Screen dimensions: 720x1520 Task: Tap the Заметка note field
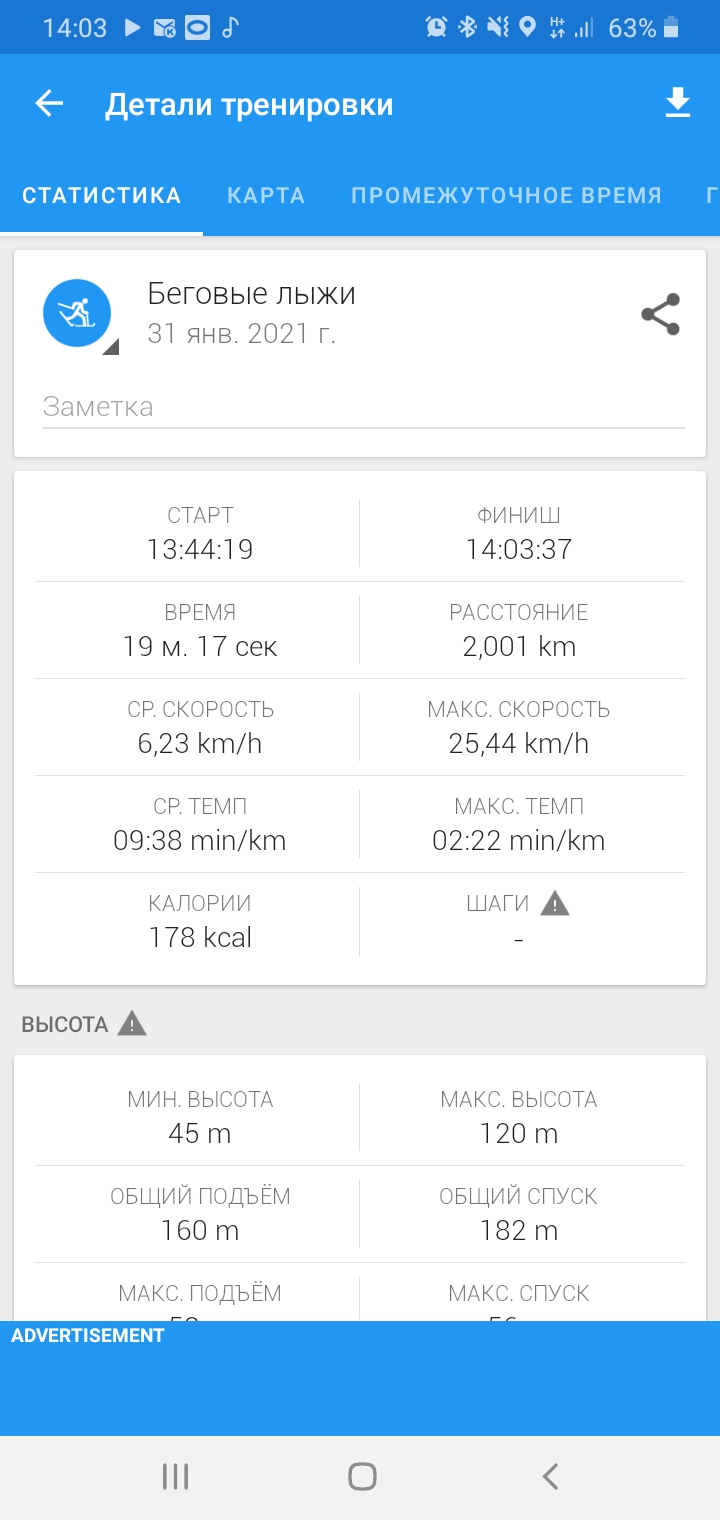[362, 407]
